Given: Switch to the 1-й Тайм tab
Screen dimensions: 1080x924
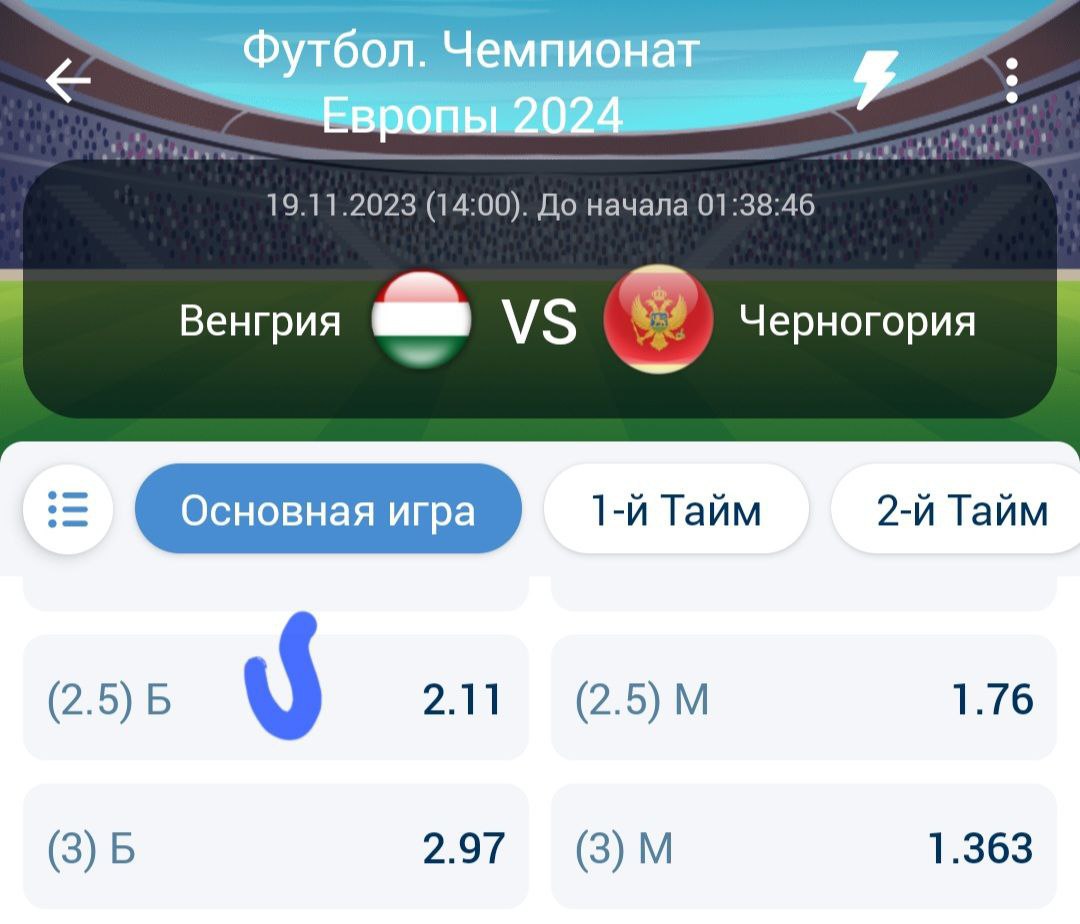Looking at the screenshot, I should 676,510.
